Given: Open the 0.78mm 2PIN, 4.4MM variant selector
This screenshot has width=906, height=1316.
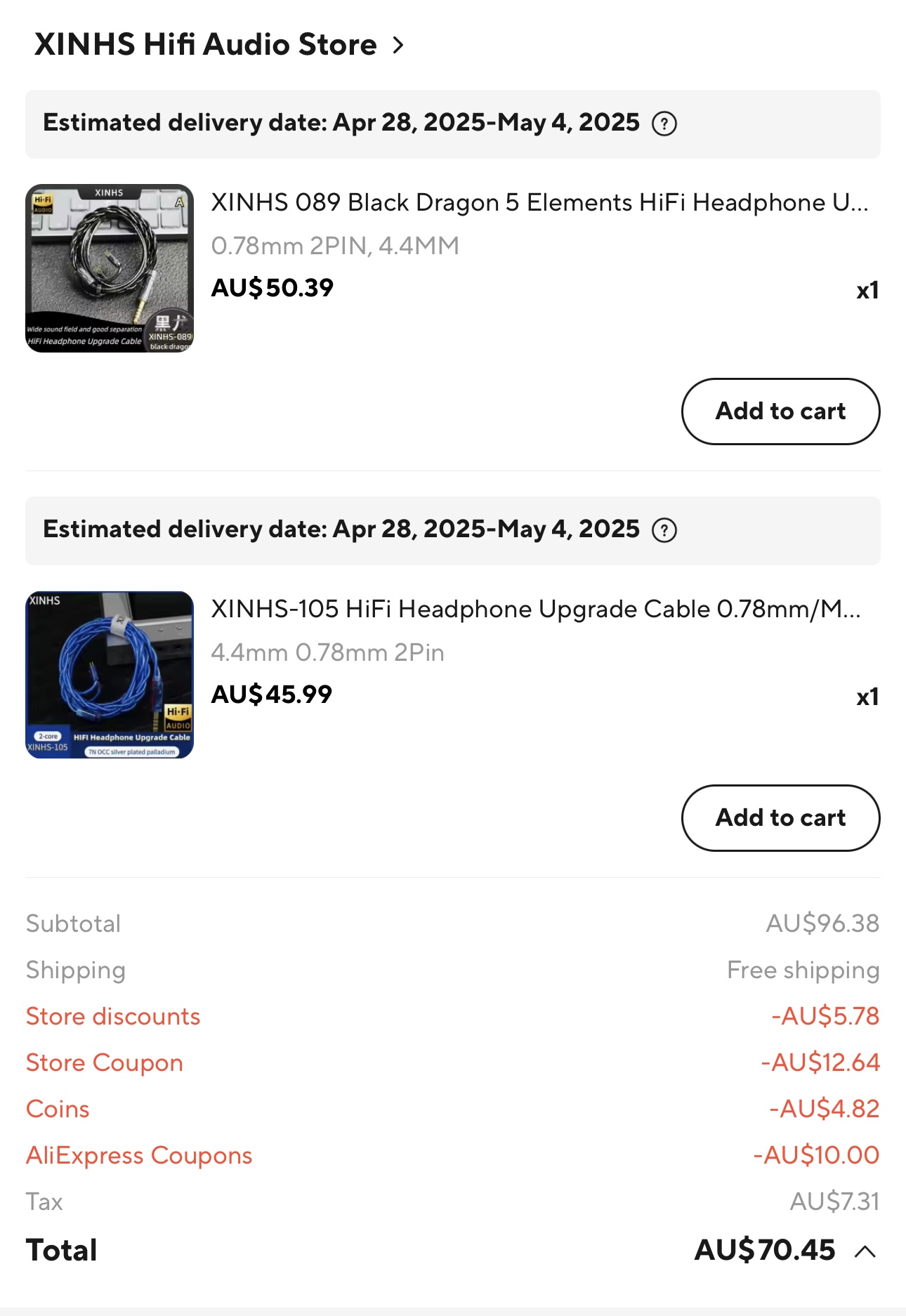Looking at the screenshot, I should 335,246.
